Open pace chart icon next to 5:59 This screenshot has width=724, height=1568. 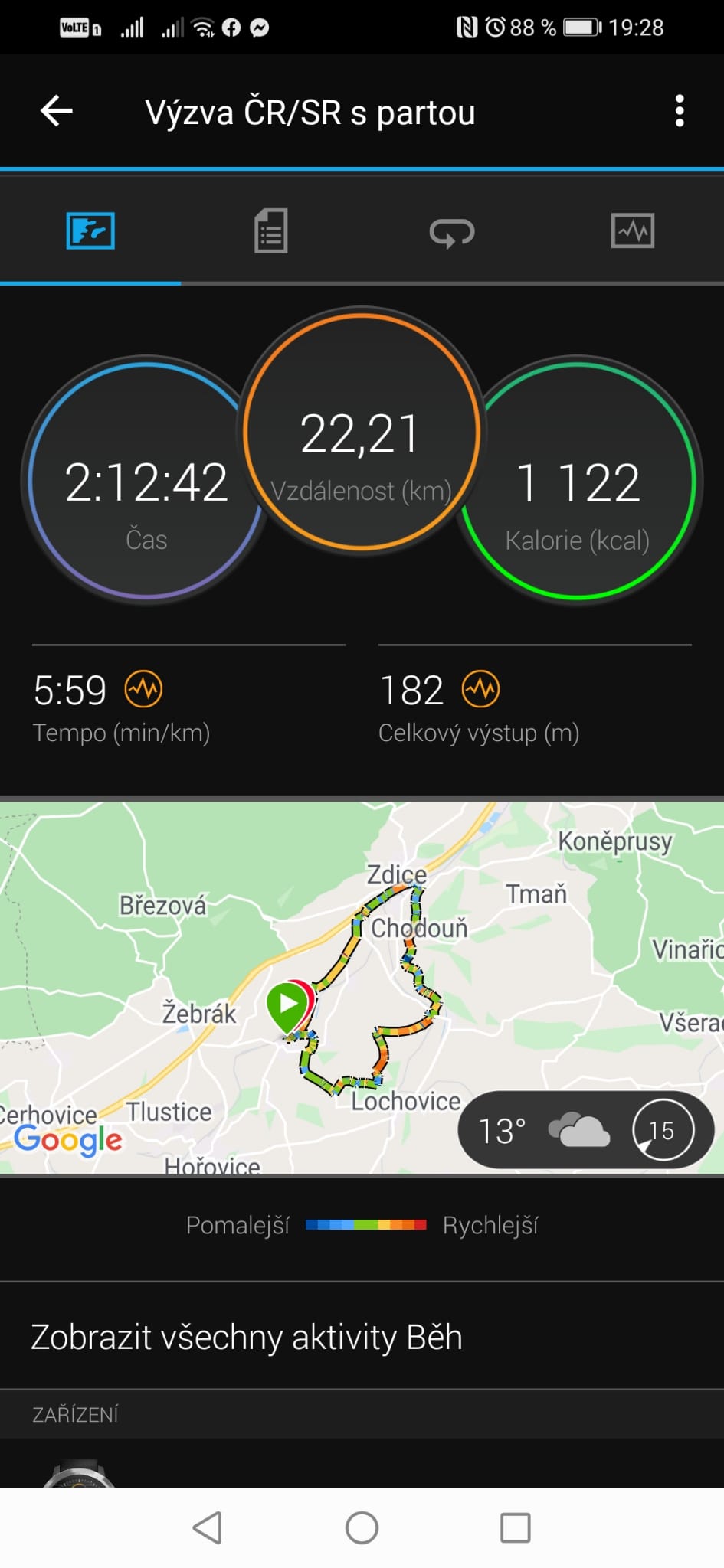click(144, 689)
